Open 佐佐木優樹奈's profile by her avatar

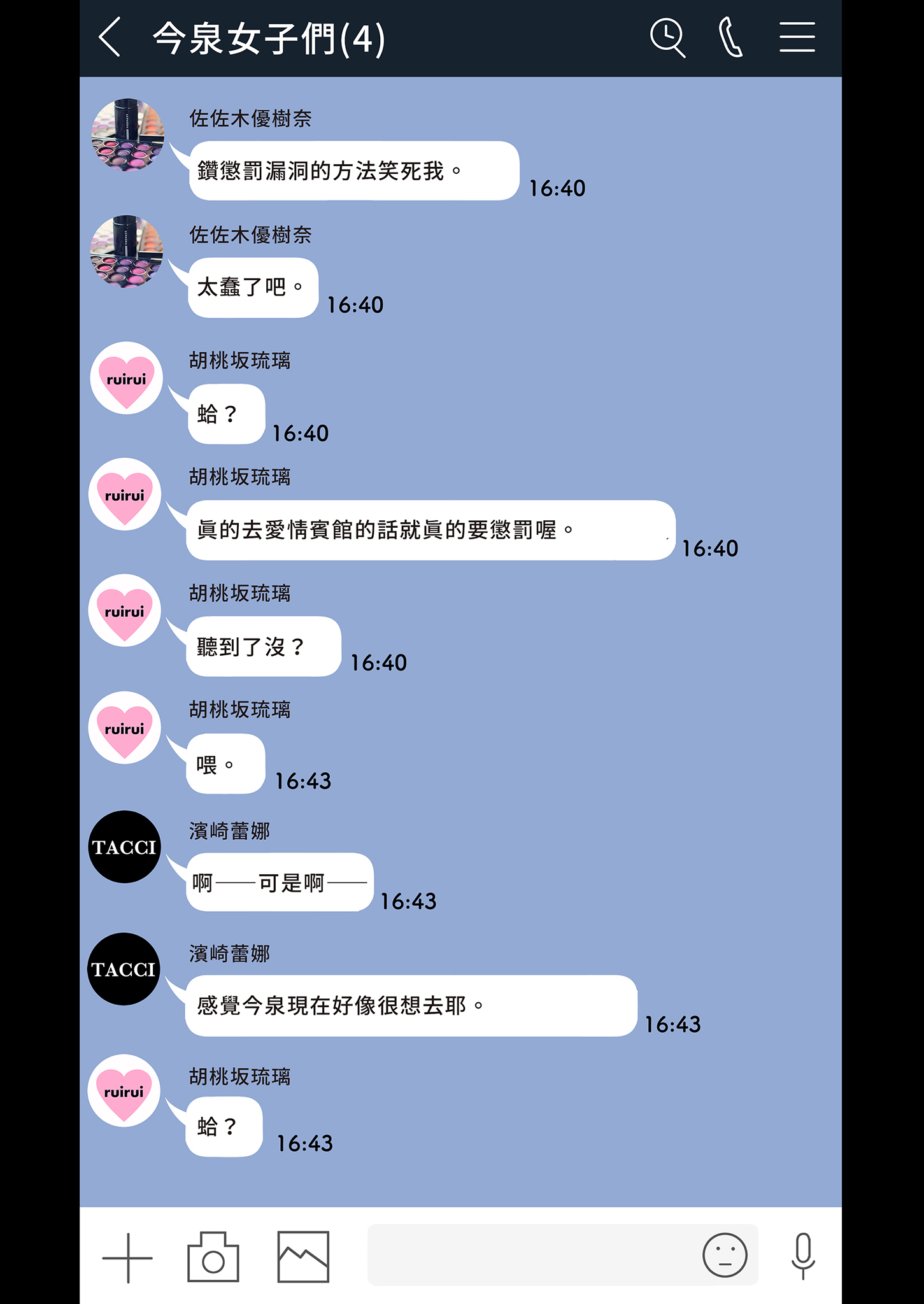pos(127,135)
